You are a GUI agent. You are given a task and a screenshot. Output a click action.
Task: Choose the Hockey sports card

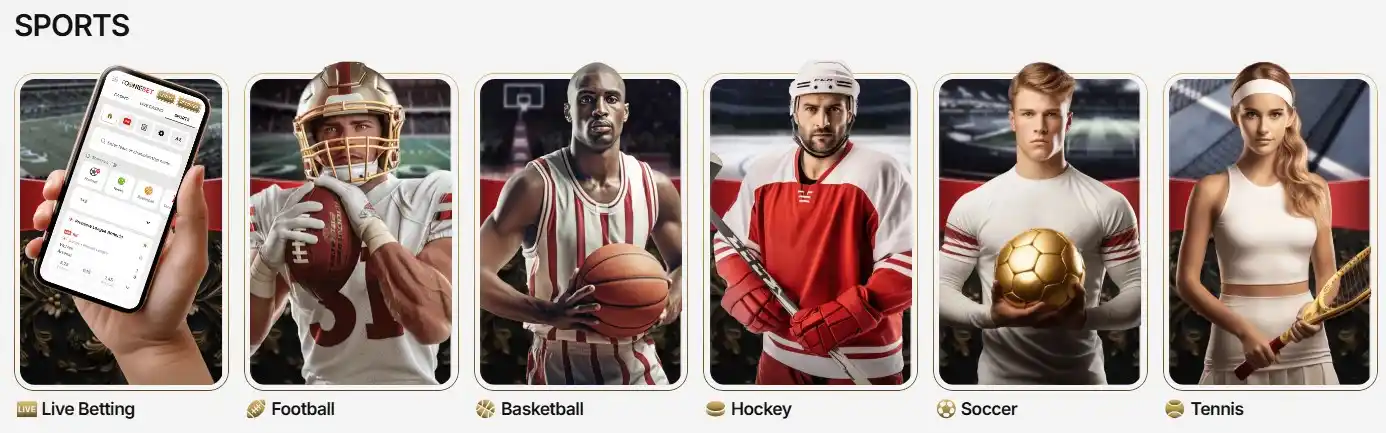click(x=811, y=232)
